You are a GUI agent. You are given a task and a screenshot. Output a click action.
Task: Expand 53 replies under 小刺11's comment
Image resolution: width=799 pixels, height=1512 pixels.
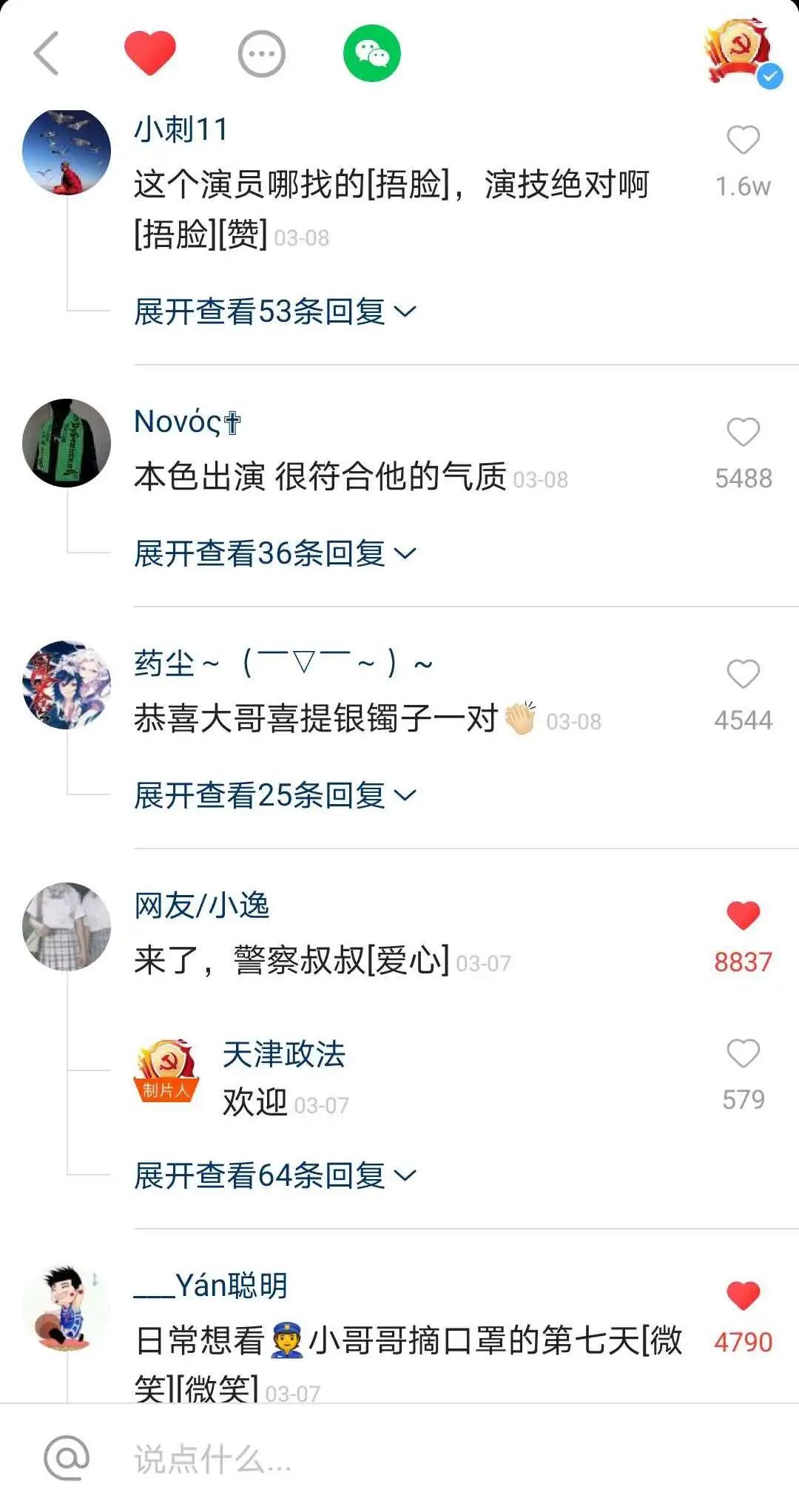pyautogui.click(x=274, y=311)
